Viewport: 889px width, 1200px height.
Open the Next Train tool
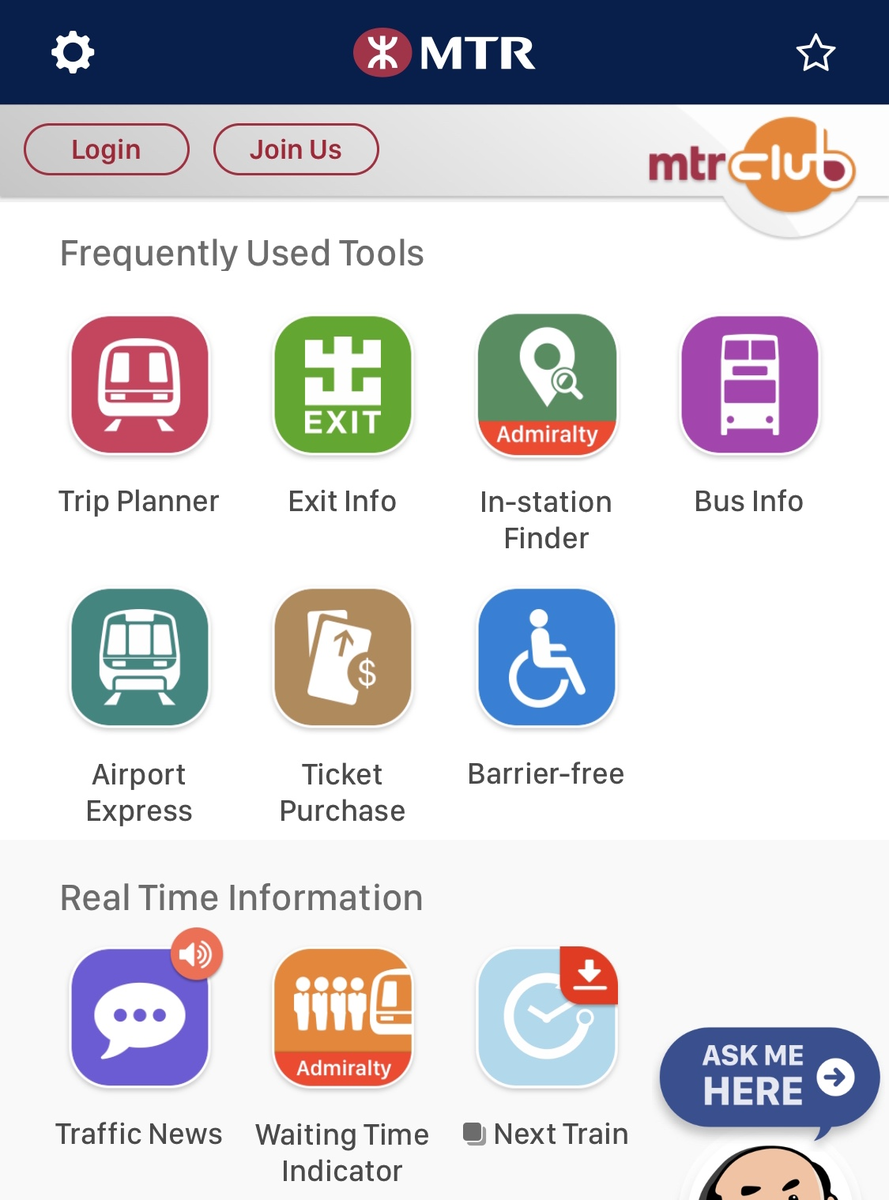coord(546,1018)
